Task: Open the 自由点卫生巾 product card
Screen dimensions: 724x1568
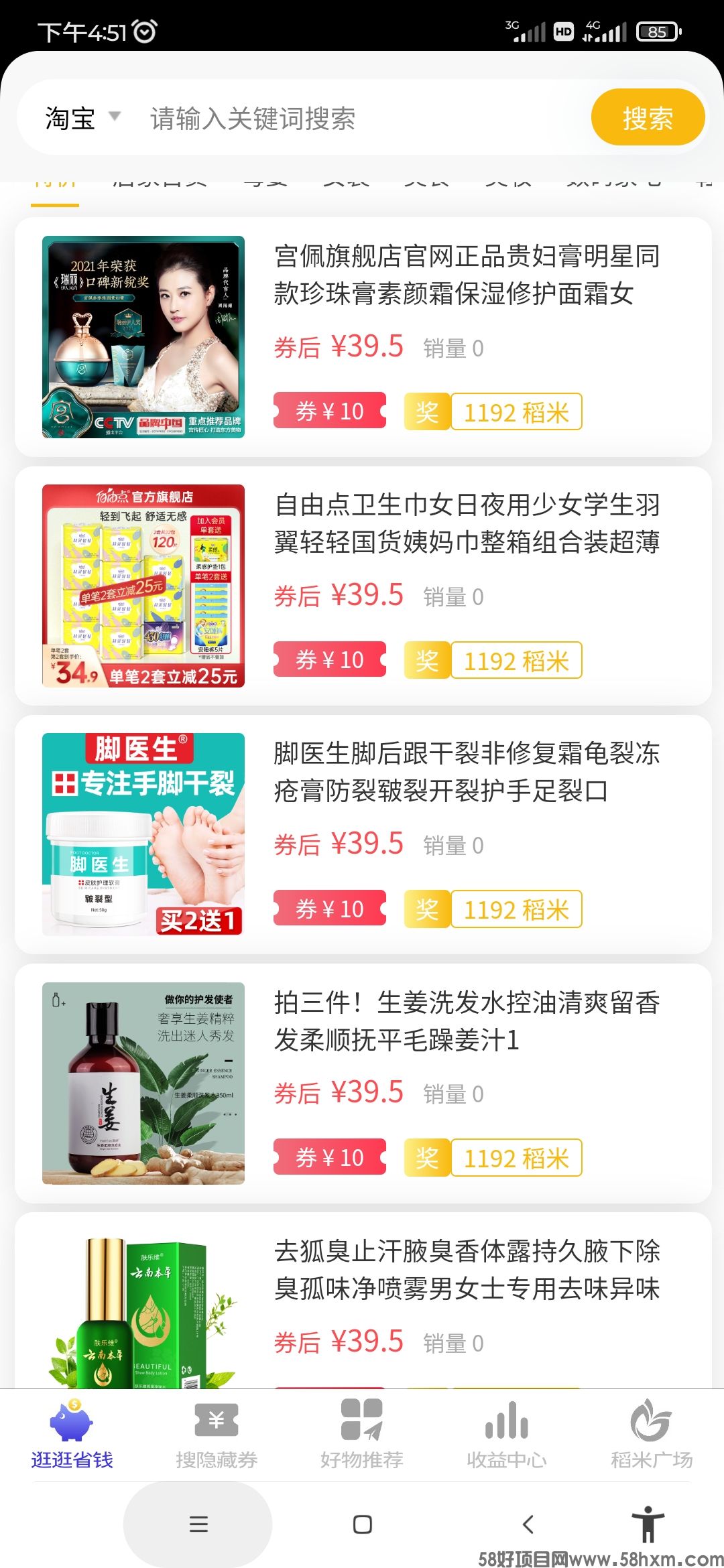Action: click(x=363, y=586)
